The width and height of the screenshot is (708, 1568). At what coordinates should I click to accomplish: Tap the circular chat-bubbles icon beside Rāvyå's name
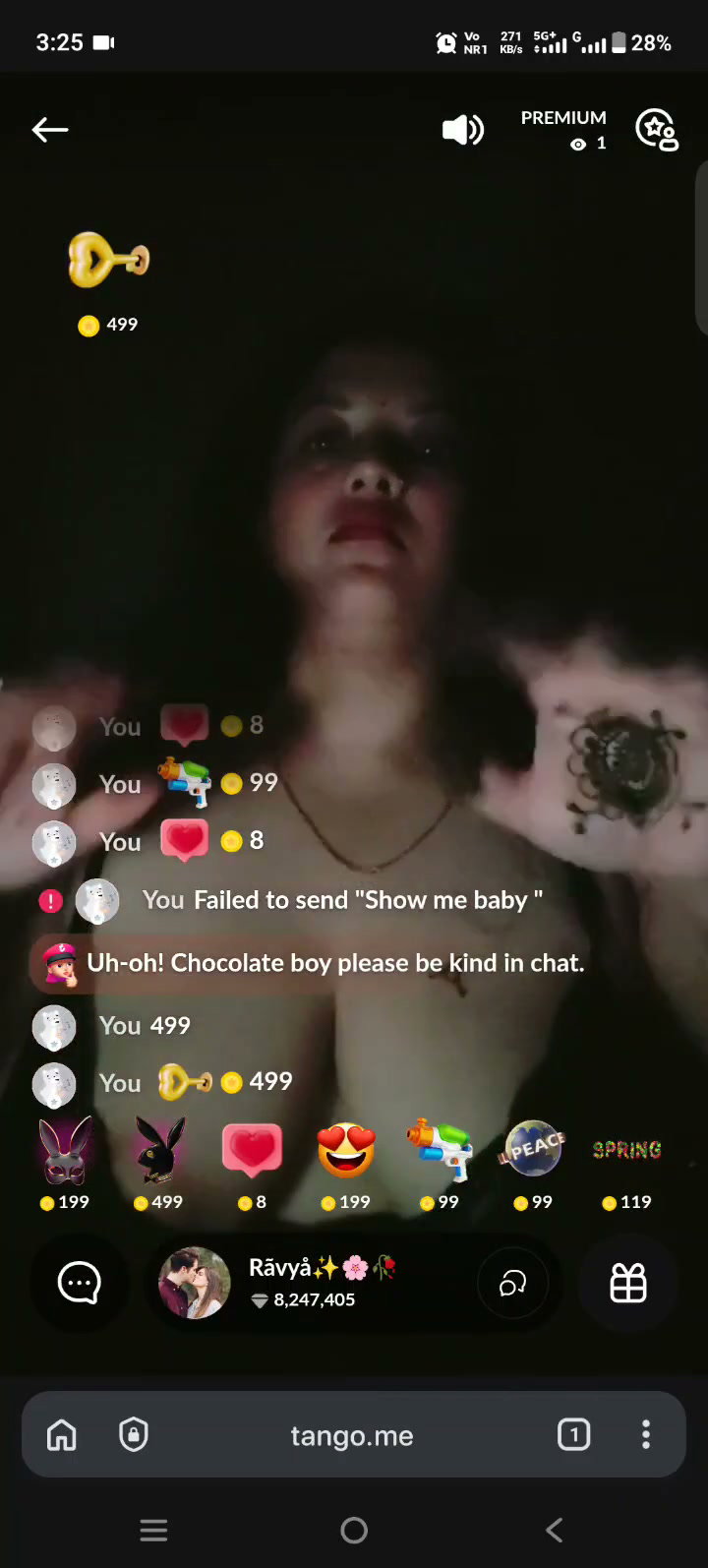pyautogui.click(x=512, y=1283)
